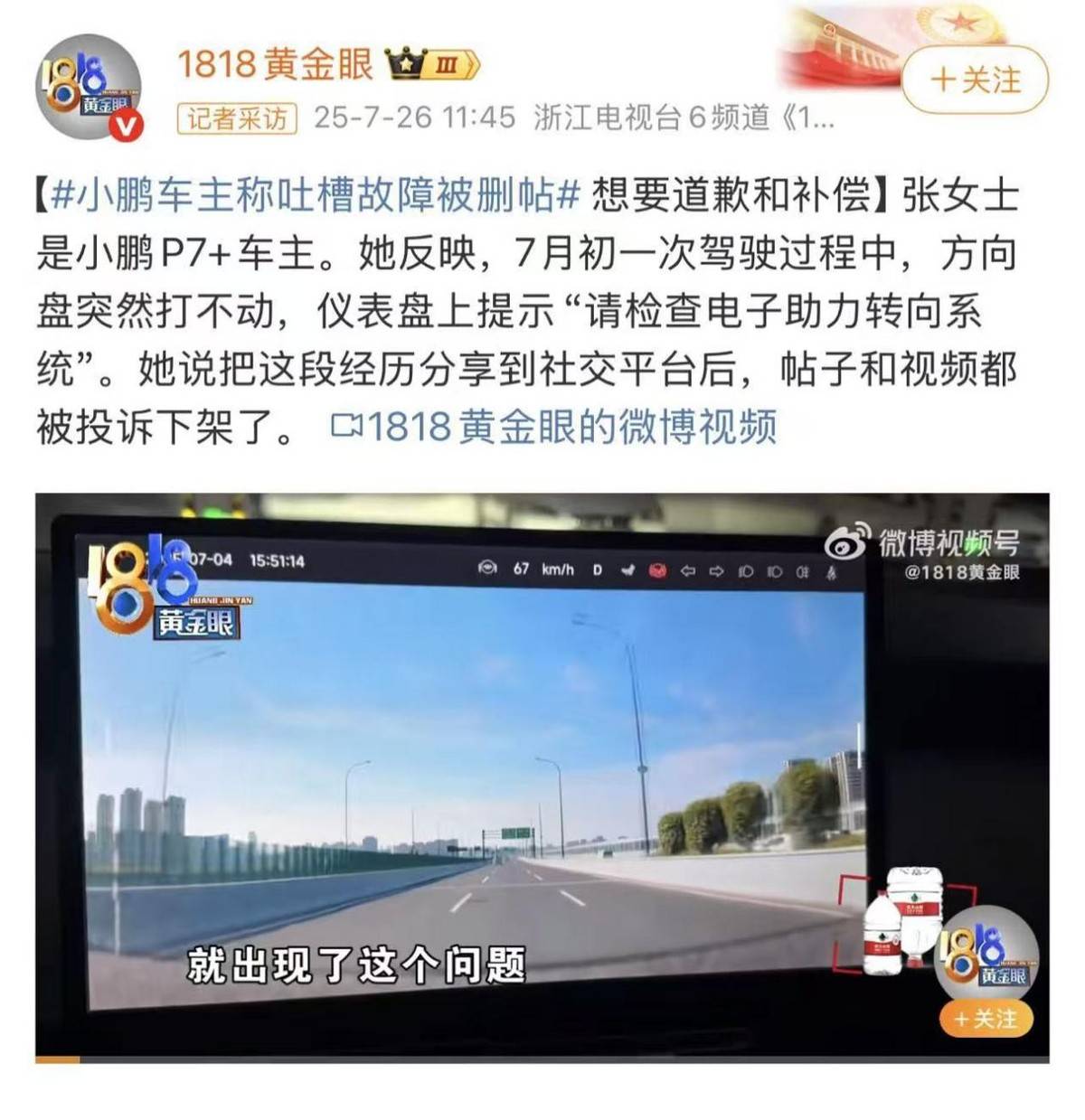Image resolution: width=1085 pixels, height=1120 pixels.
Task: Click the seat warning icon on dashboard bar
Action: point(629,571)
